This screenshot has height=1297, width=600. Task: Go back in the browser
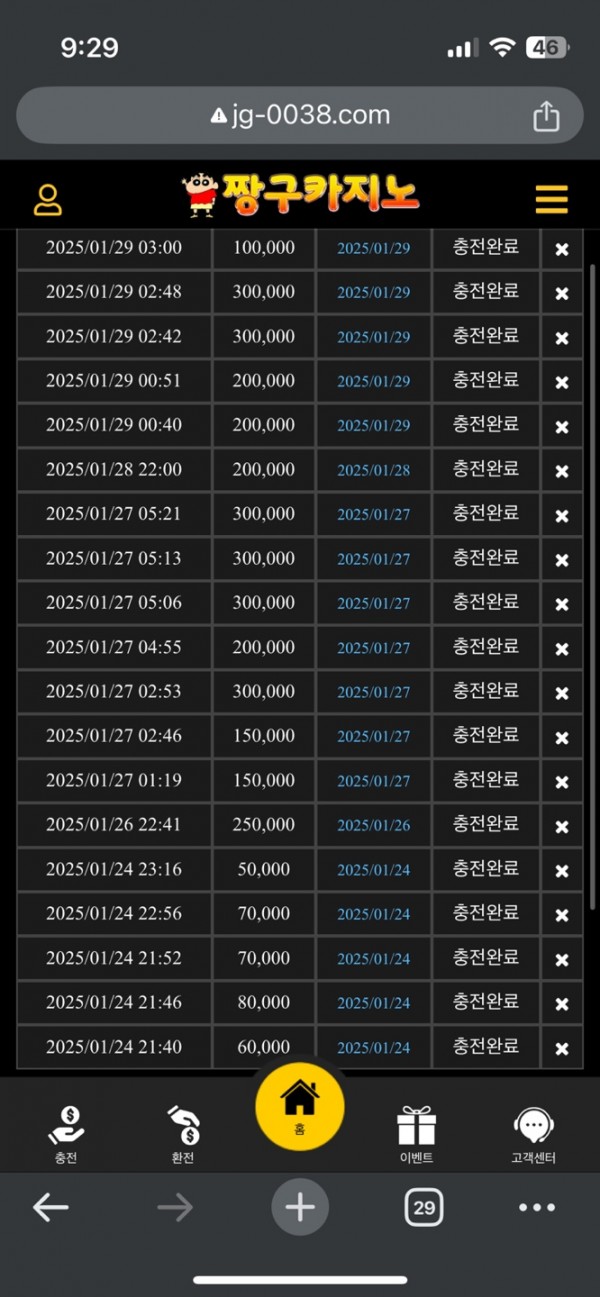(x=50, y=1208)
